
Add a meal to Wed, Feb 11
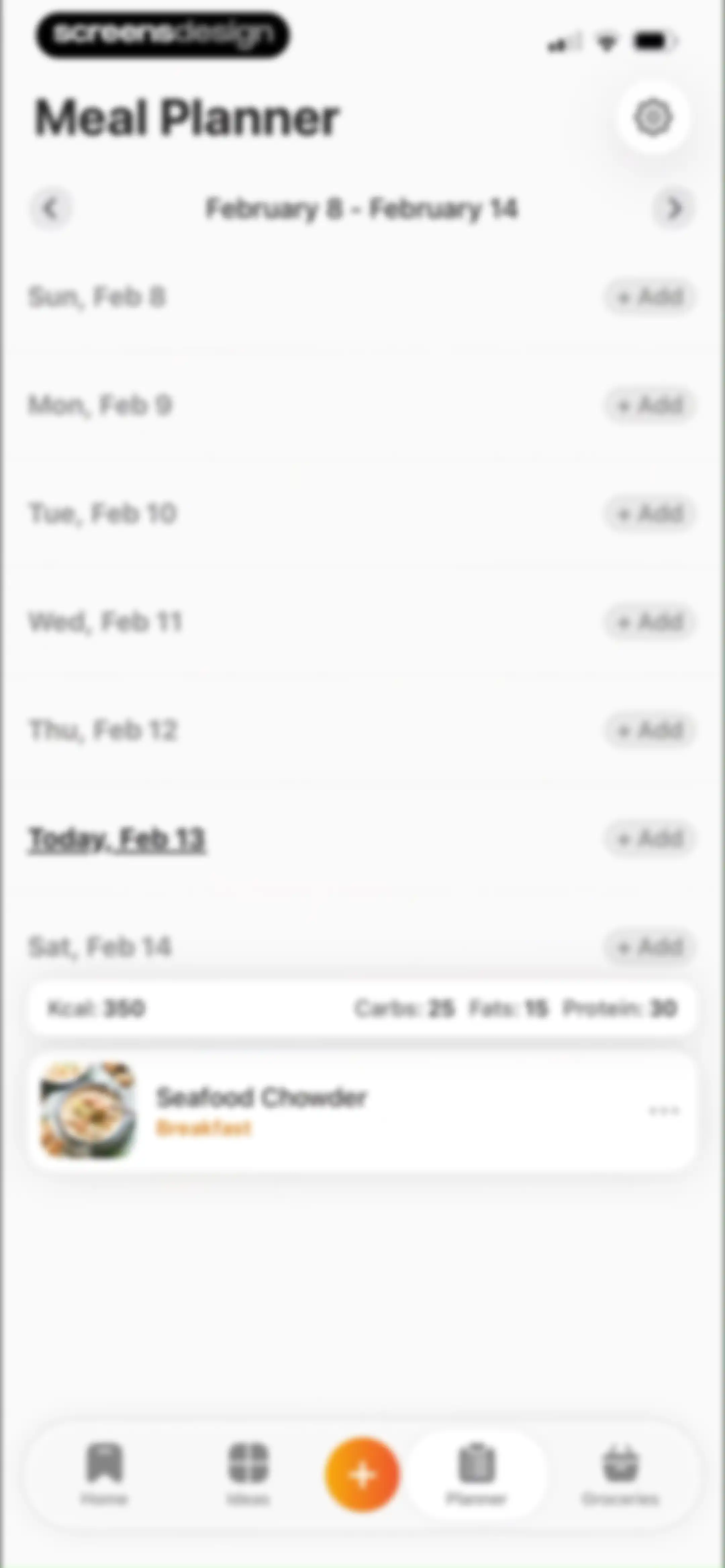click(649, 622)
